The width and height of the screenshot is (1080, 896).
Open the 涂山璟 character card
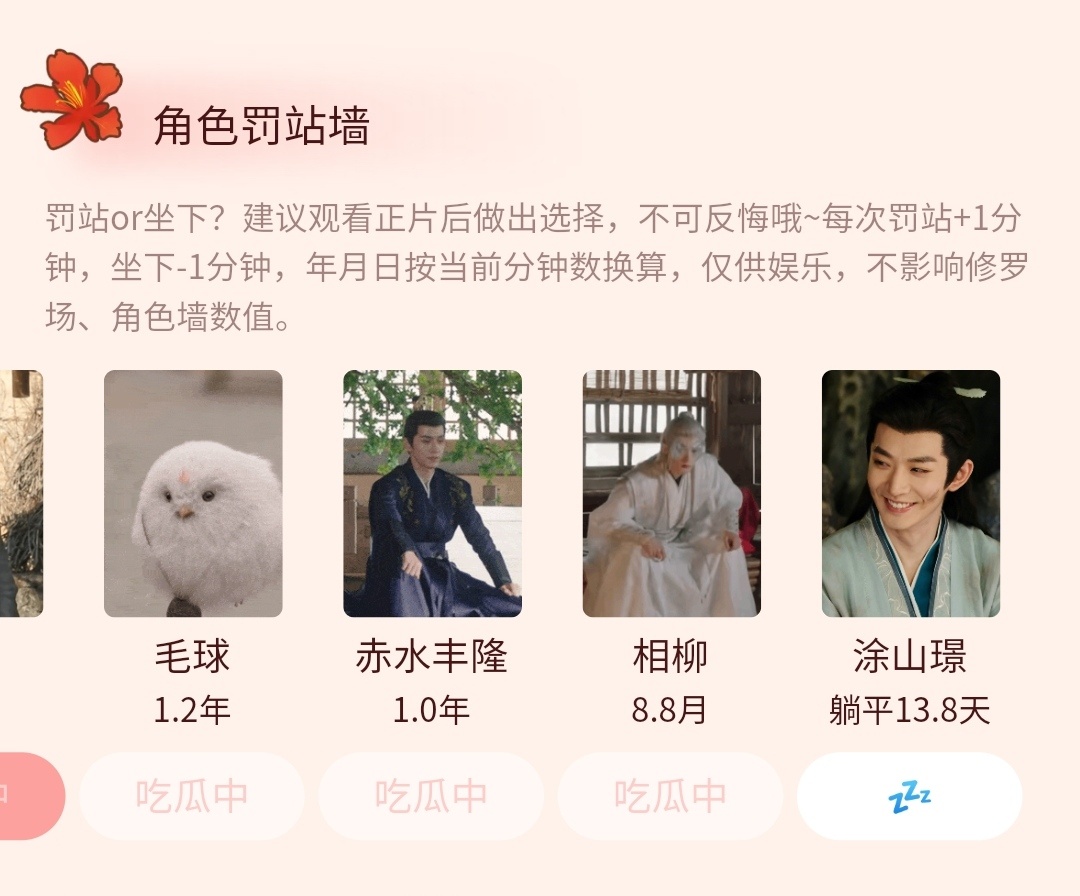coord(910,493)
